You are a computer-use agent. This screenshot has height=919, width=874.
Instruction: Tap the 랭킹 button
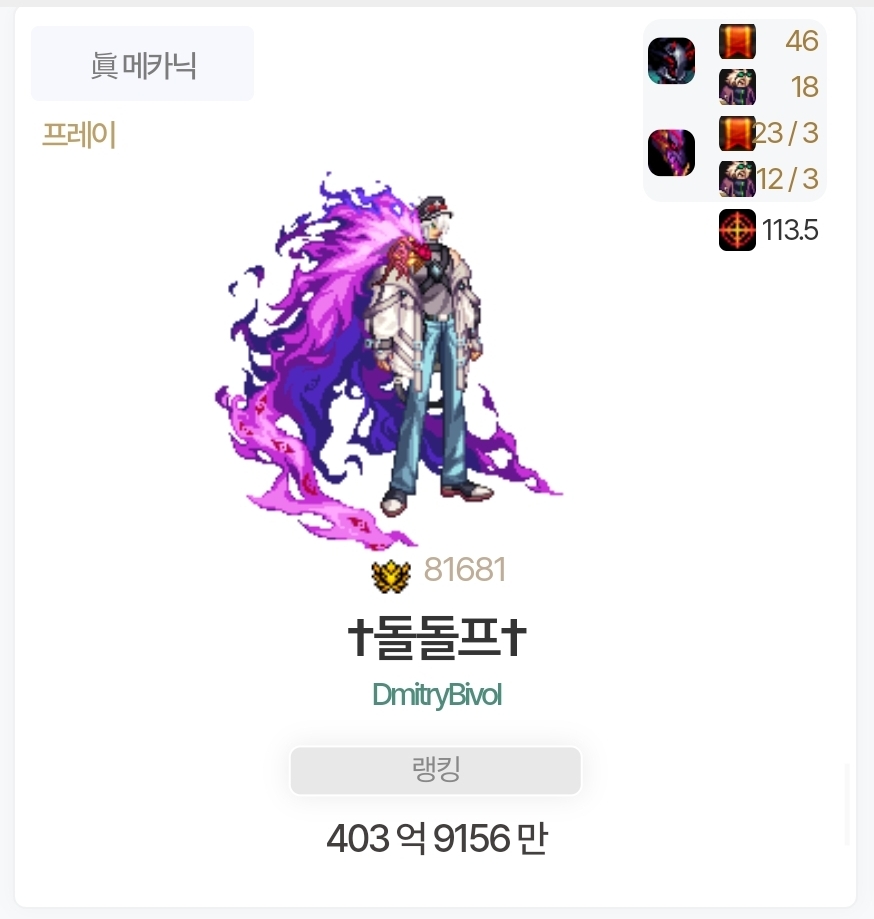coord(435,770)
